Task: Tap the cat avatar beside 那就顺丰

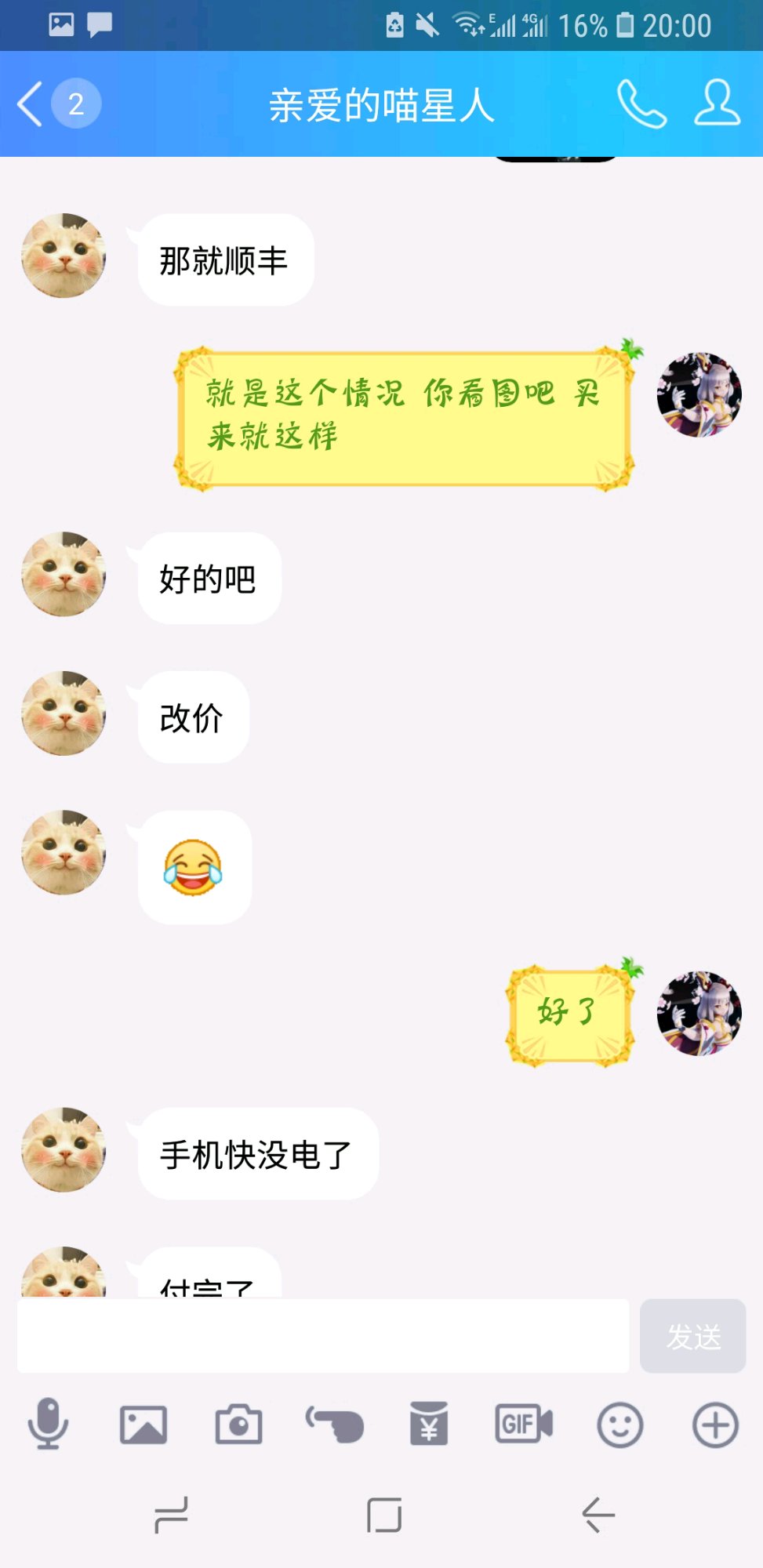Action: coord(64,256)
